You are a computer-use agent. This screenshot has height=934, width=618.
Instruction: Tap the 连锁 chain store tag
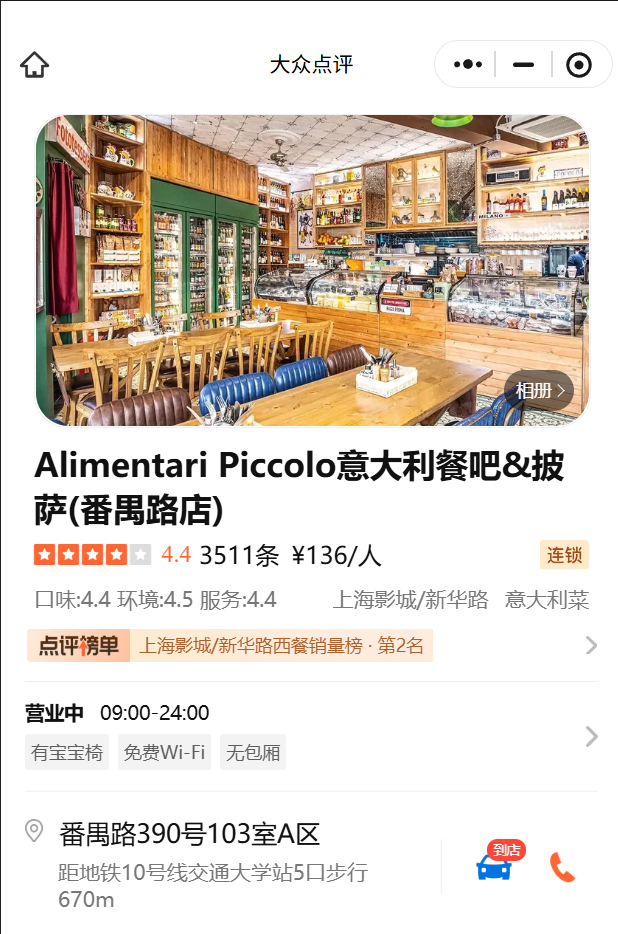tap(564, 555)
